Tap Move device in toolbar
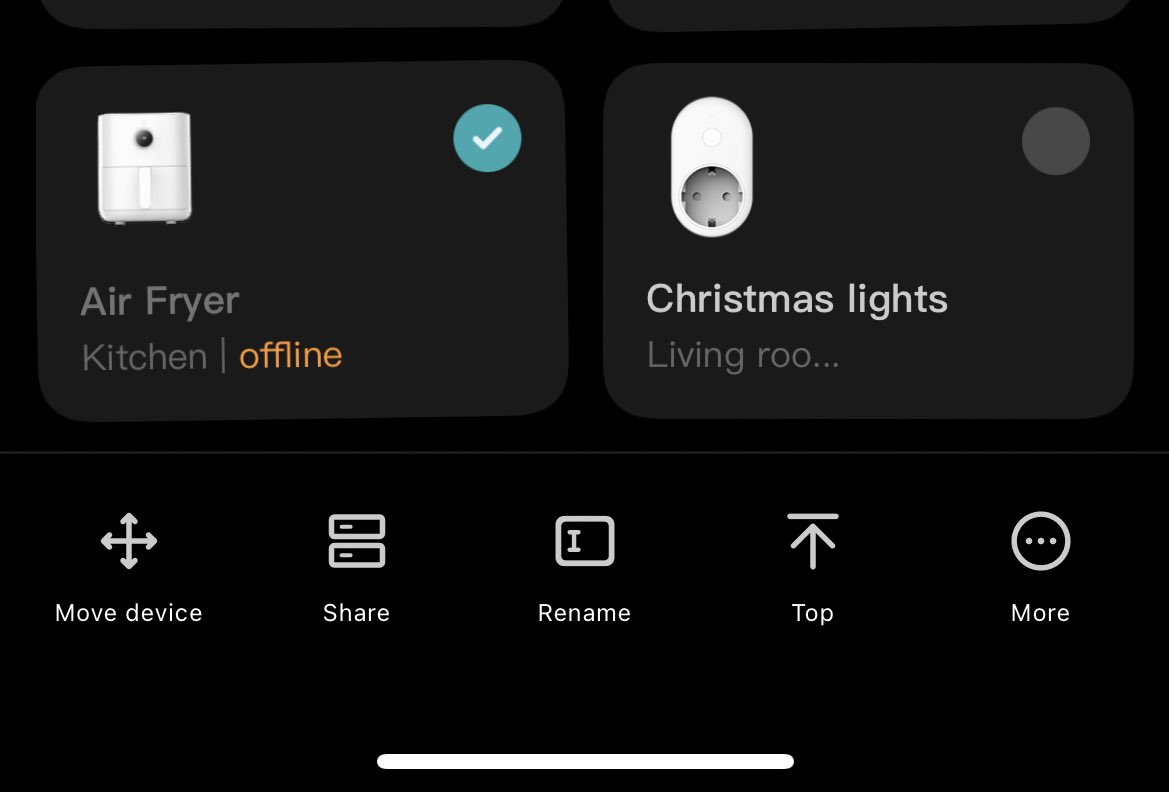The height and width of the screenshot is (792, 1169). coord(129,566)
